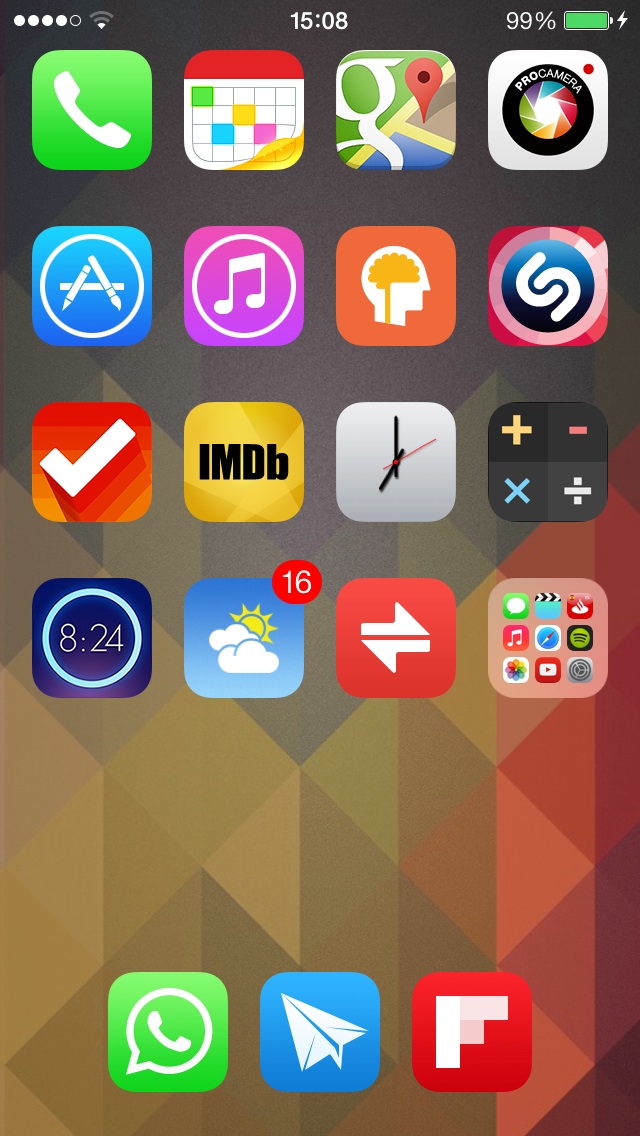
Task: Launch the IMDb app
Action: pyautogui.click(x=244, y=462)
